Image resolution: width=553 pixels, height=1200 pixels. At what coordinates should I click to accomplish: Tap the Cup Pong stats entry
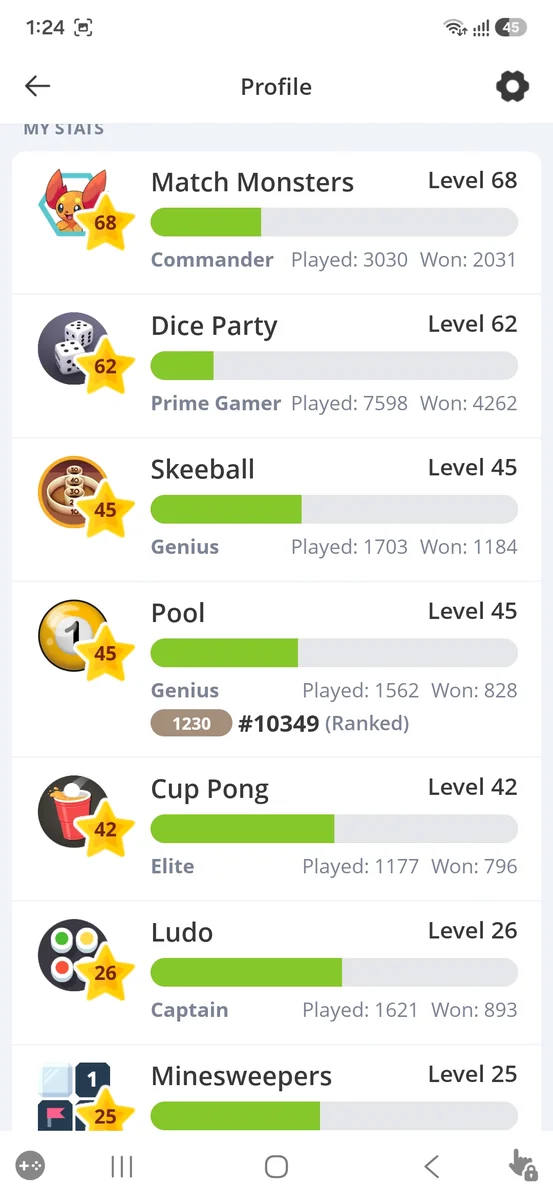(277, 829)
